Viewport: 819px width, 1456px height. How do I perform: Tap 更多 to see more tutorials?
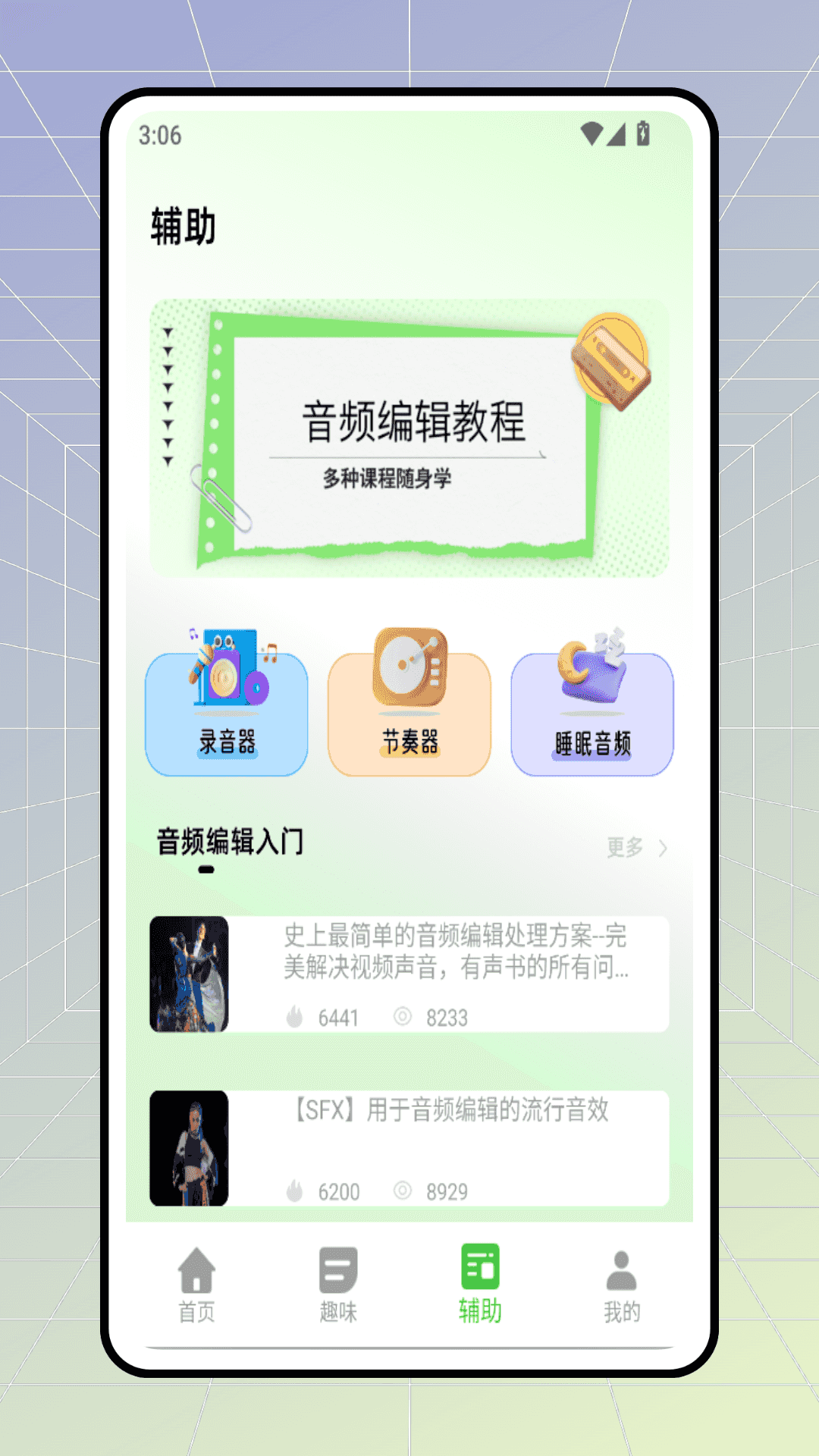635,847
